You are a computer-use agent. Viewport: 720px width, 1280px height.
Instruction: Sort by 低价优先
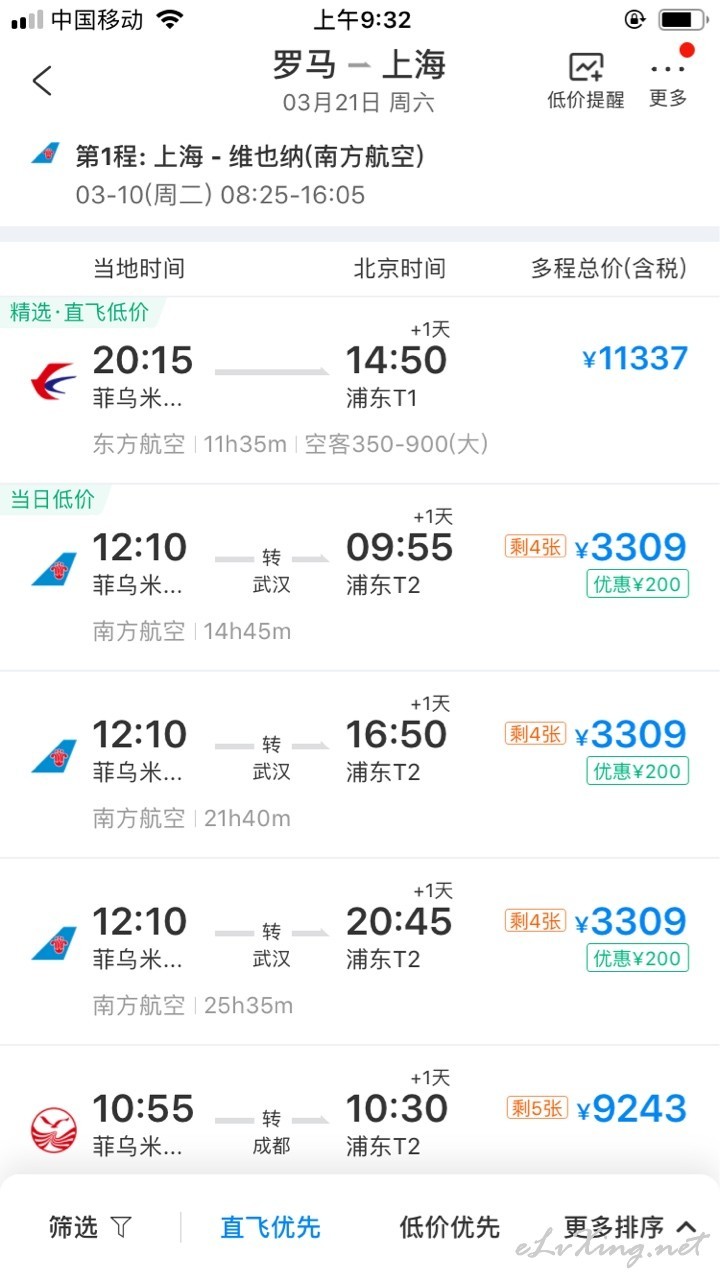(449, 1227)
